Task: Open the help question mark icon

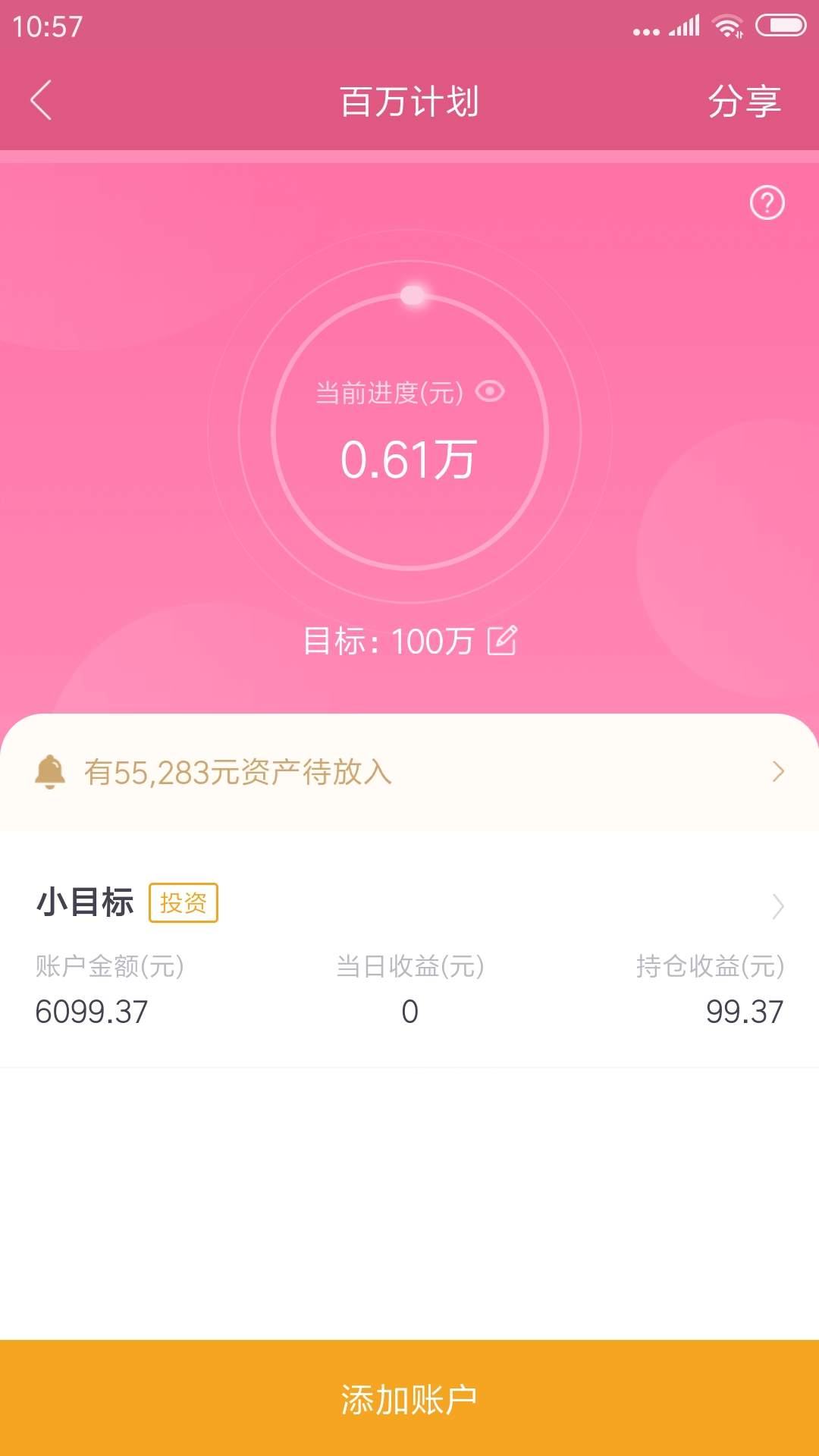Action: coord(767,203)
